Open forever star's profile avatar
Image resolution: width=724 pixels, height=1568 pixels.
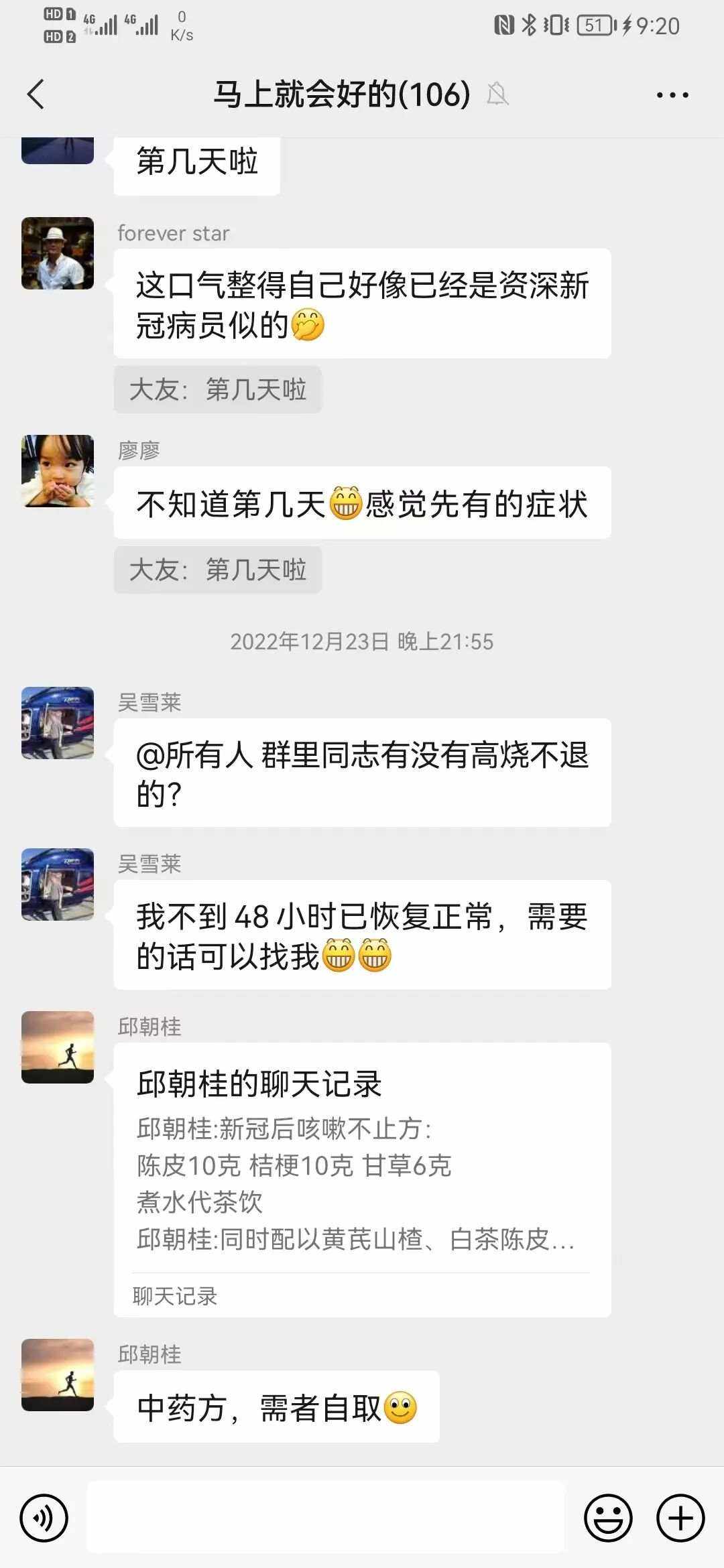[58, 253]
